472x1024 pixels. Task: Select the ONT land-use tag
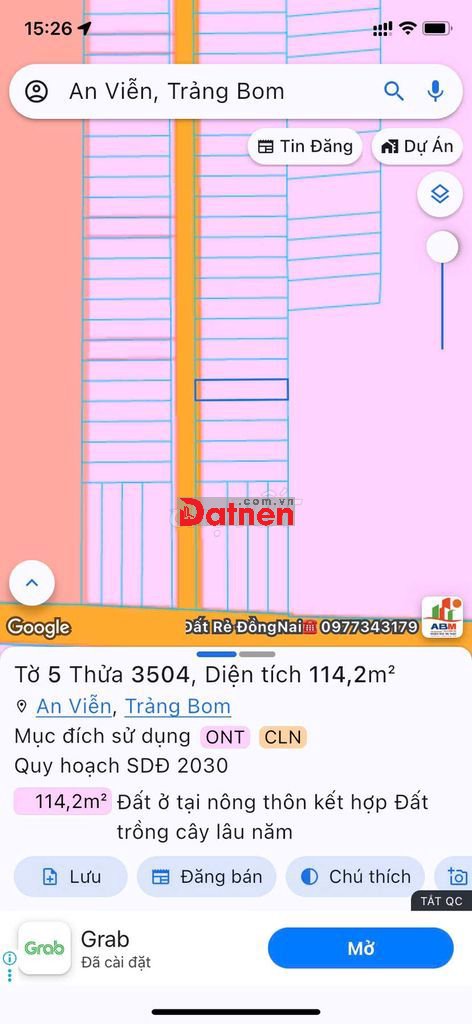tap(225, 737)
